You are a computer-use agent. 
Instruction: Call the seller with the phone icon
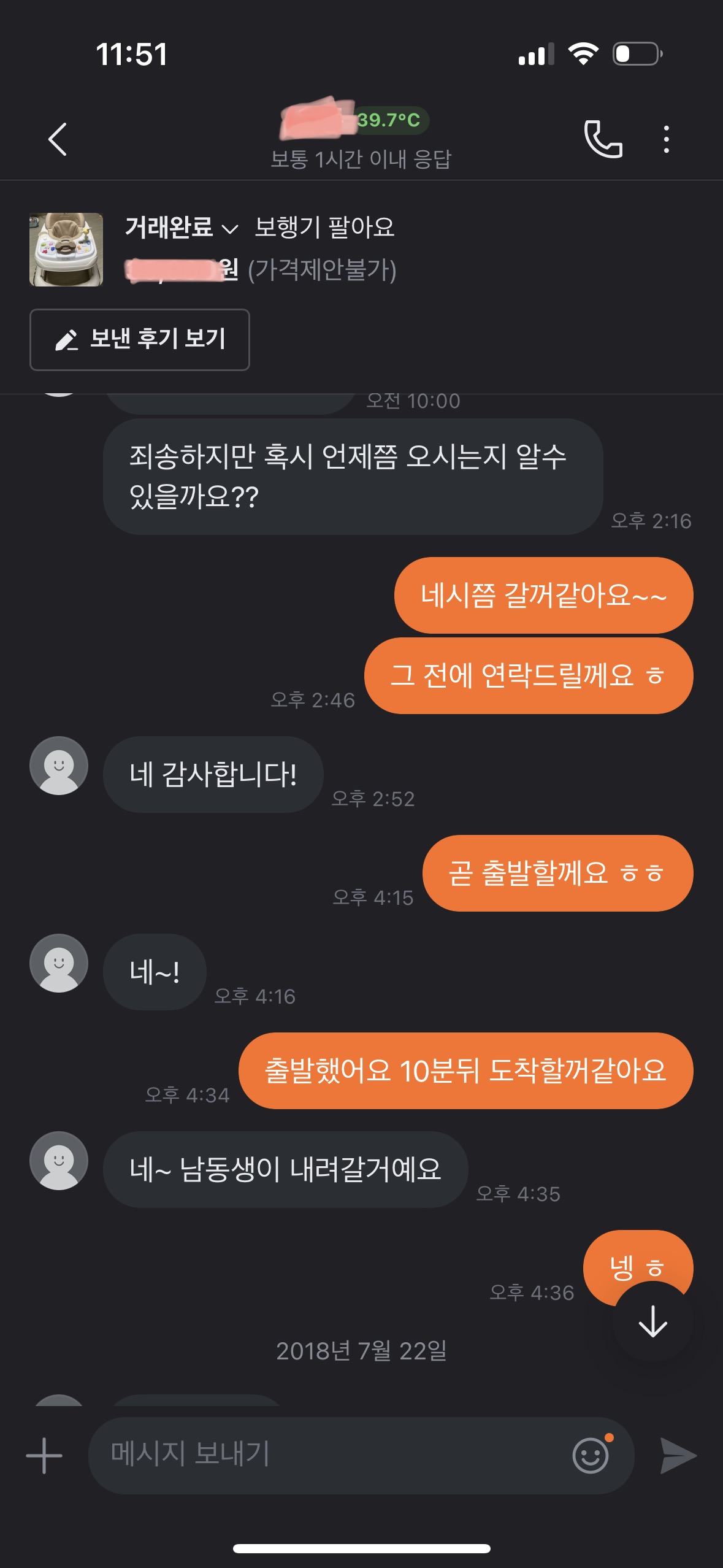[603, 139]
